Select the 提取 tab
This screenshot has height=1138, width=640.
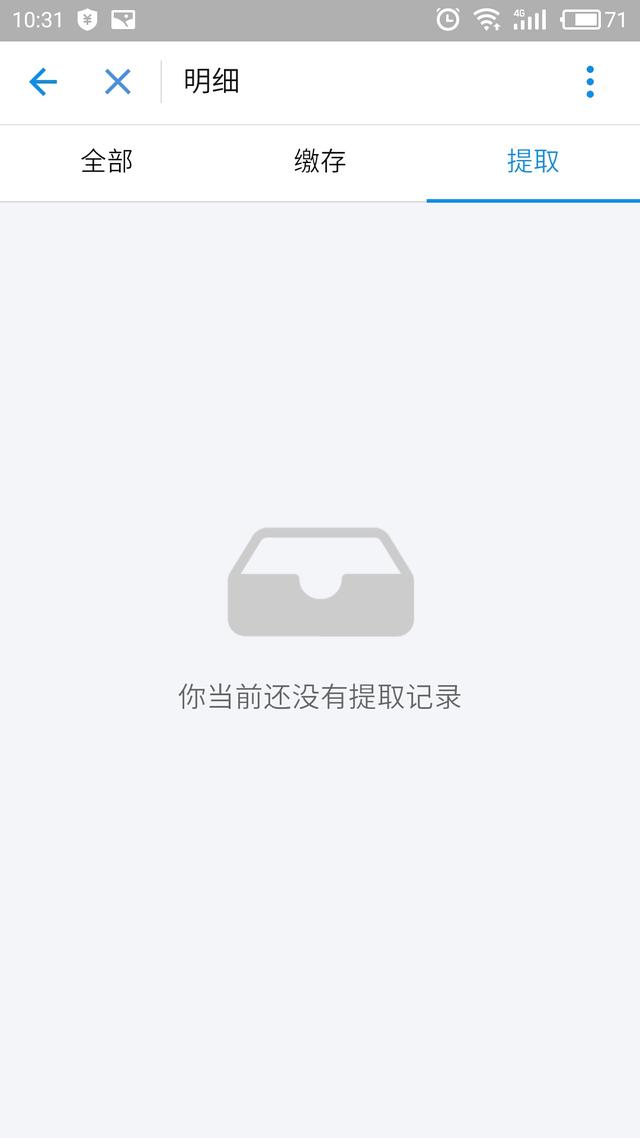(x=533, y=161)
